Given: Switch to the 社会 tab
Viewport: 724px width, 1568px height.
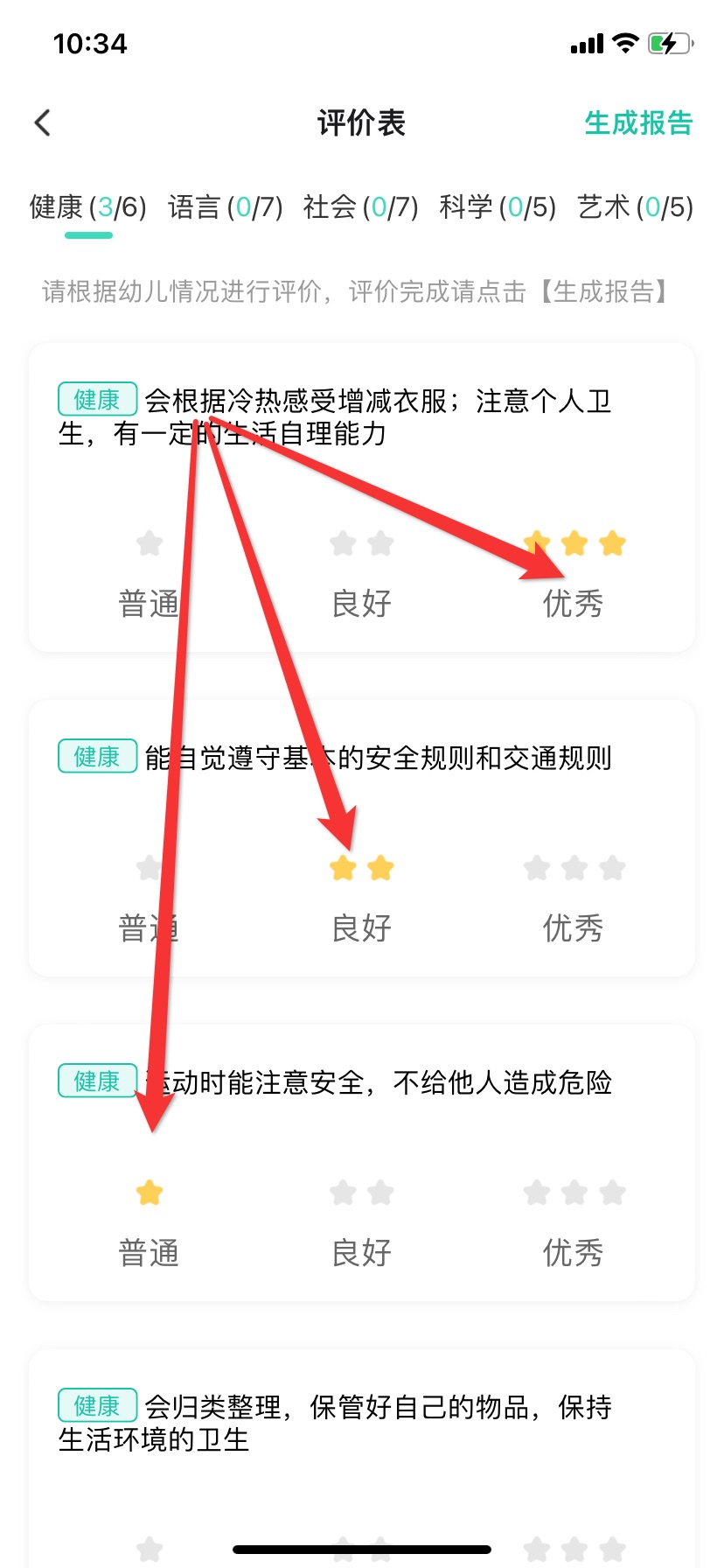Looking at the screenshot, I should [x=360, y=207].
